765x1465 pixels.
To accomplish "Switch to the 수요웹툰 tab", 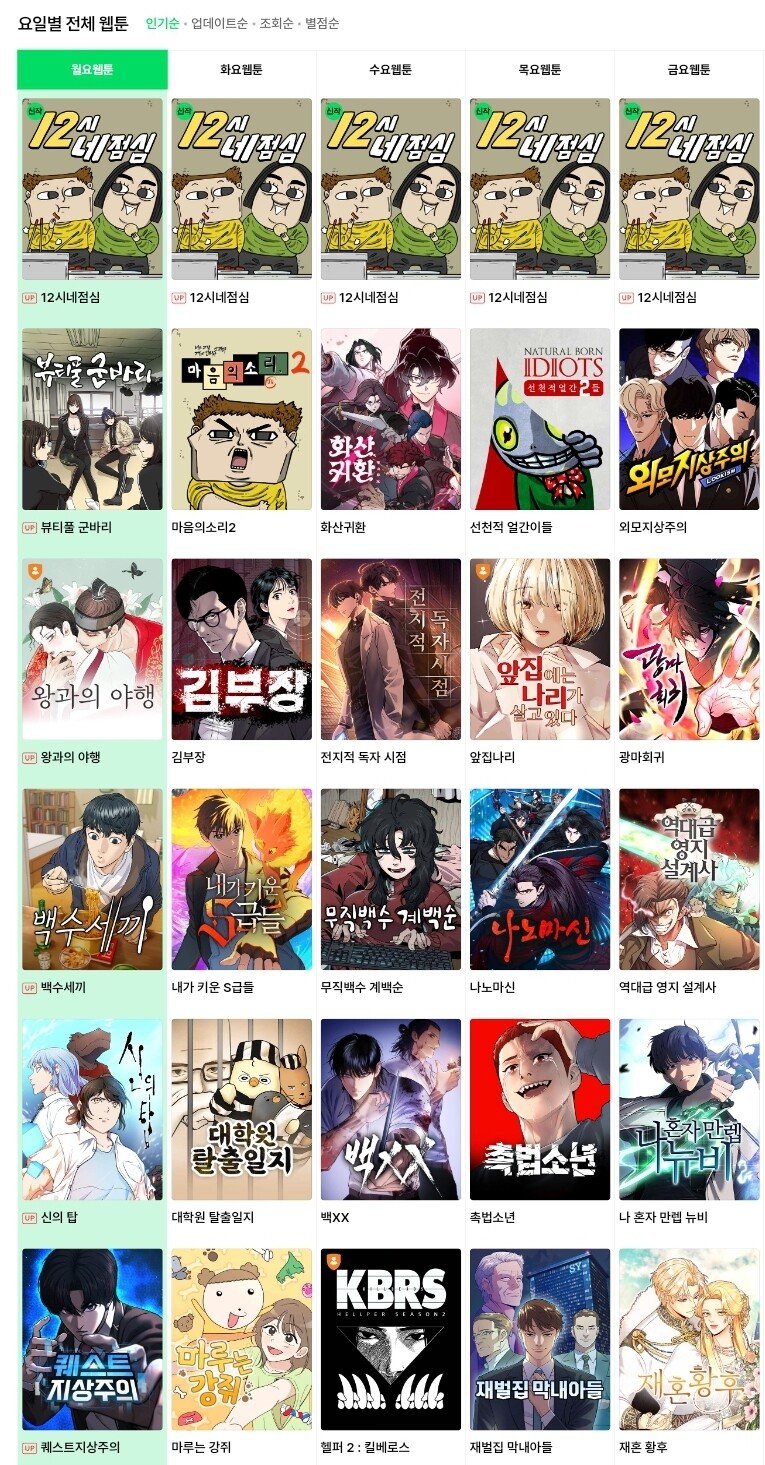I will pos(390,70).
